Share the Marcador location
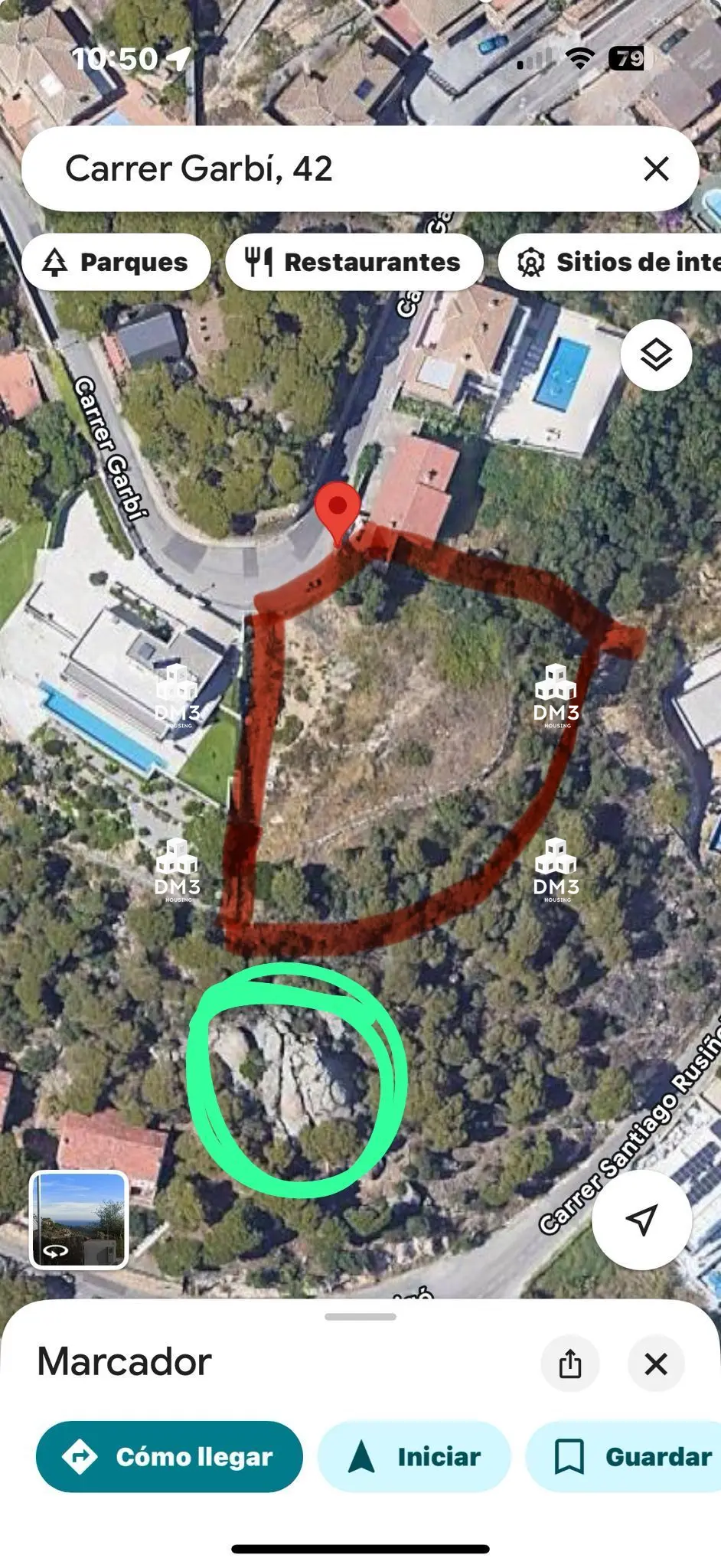Viewport: 721px width, 1568px height. (569, 1364)
